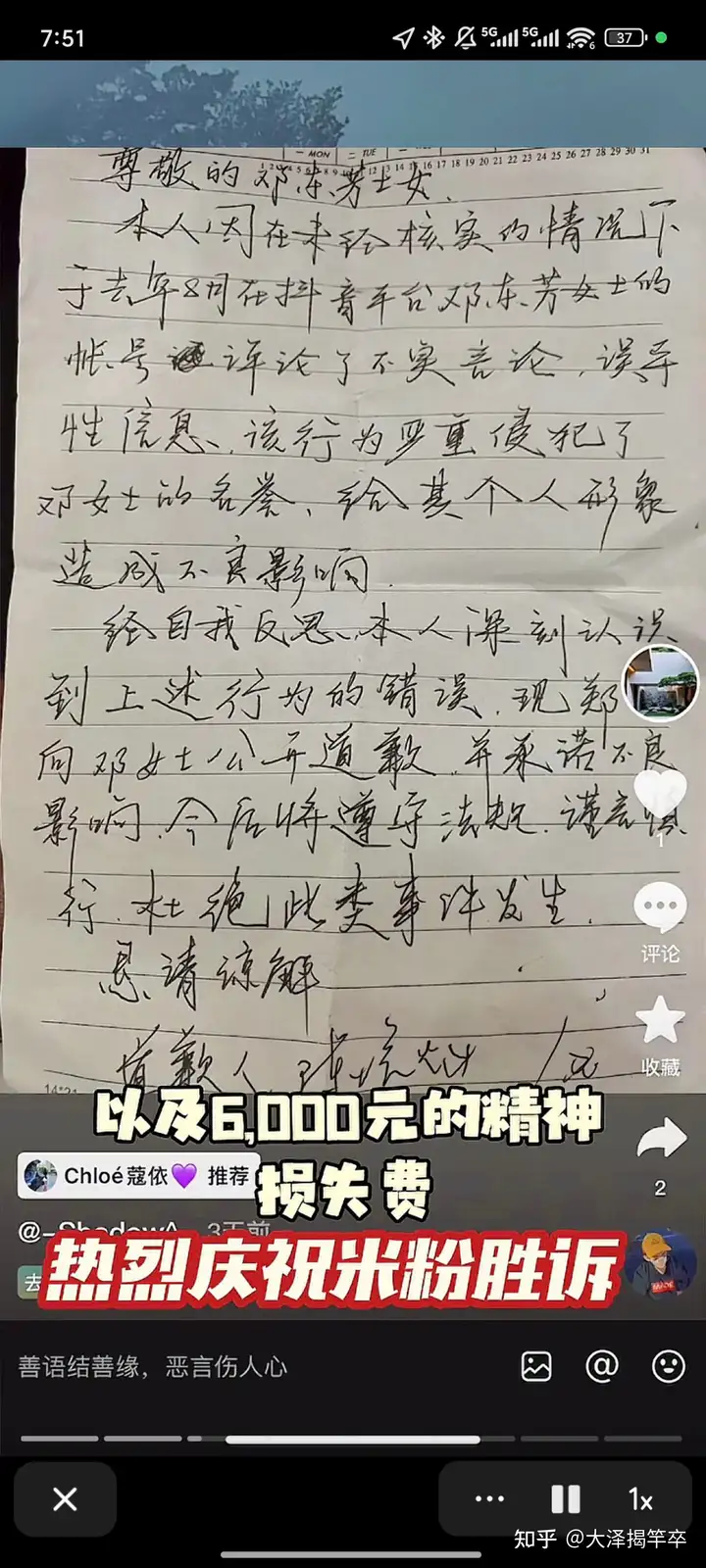Open the emoji picker
The image size is (706, 1568).
669,1366
